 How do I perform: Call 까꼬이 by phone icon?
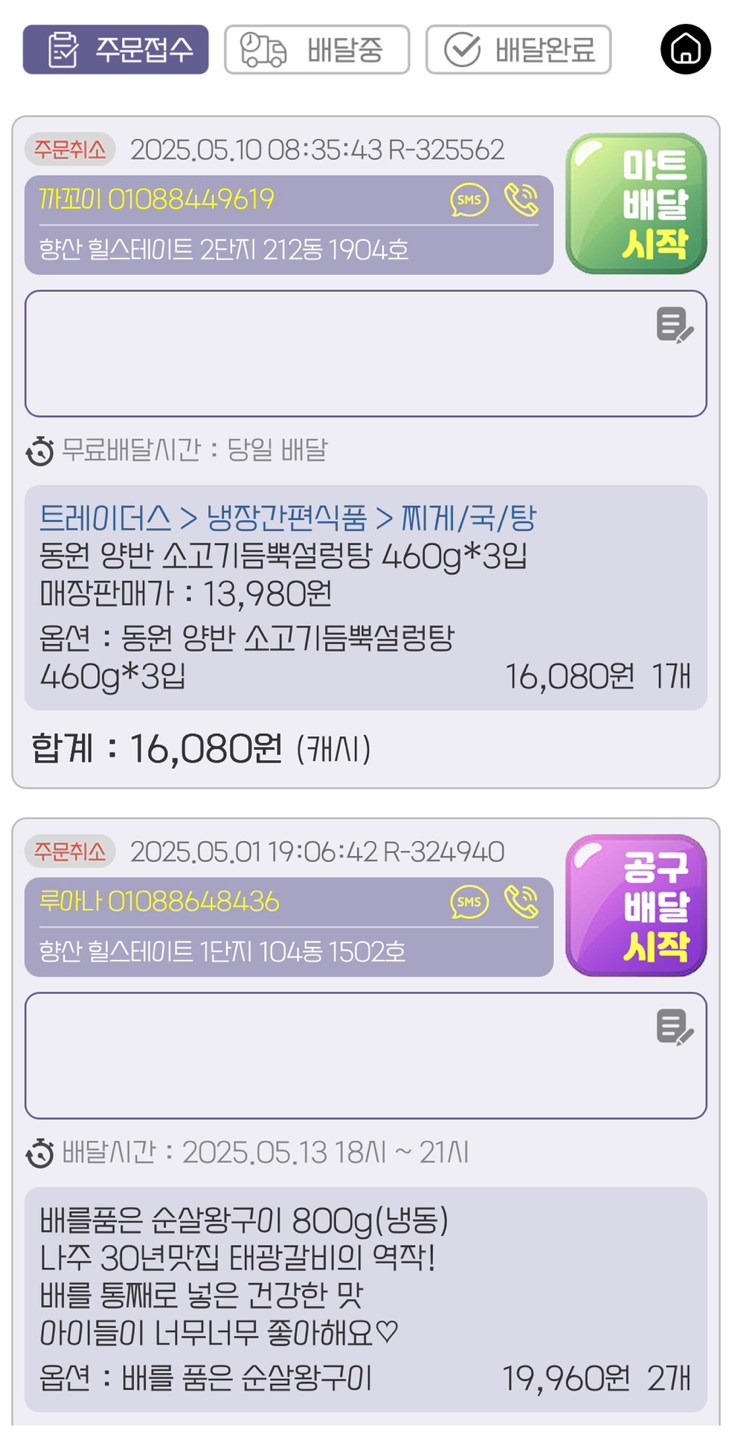pos(521,200)
